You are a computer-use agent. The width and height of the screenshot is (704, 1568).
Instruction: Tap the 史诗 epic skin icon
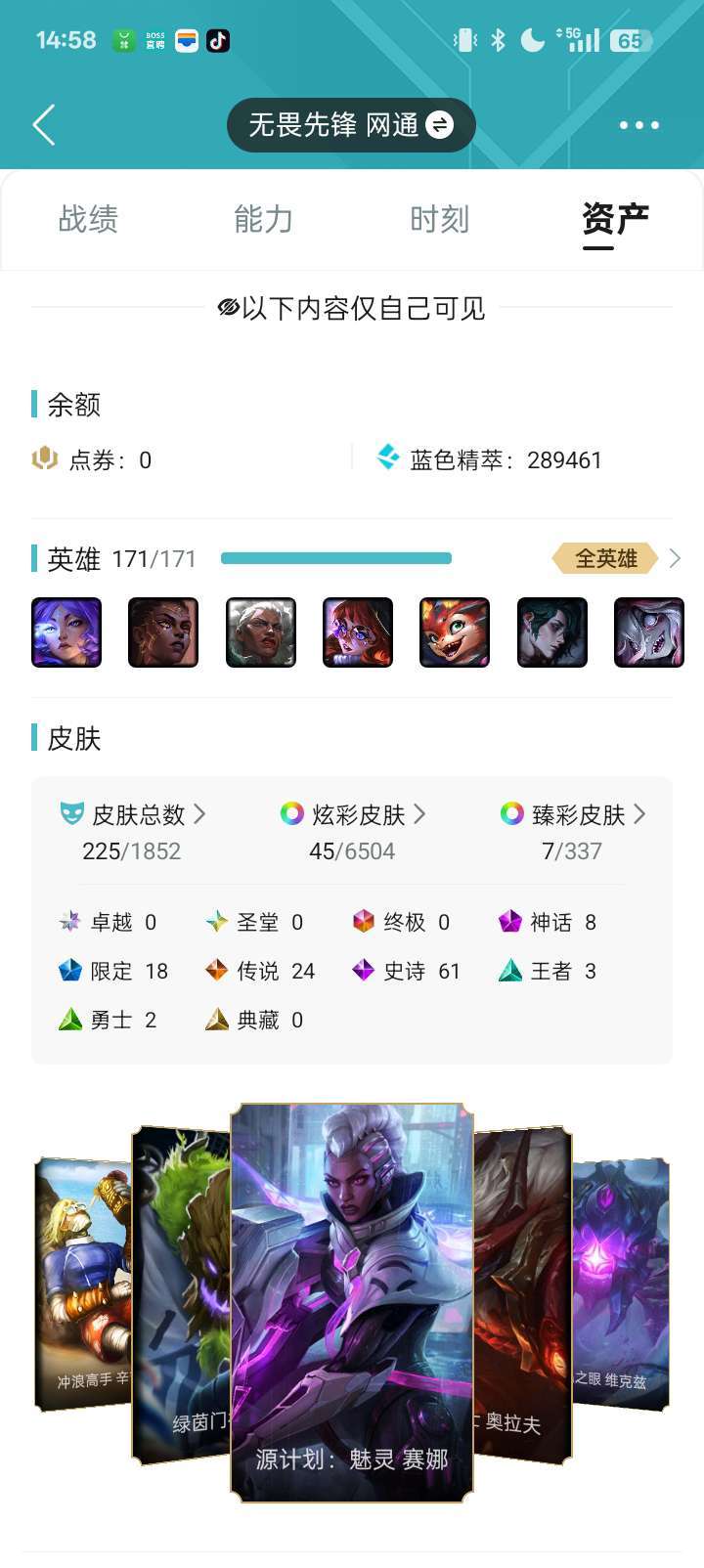click(x=363, y=971)
